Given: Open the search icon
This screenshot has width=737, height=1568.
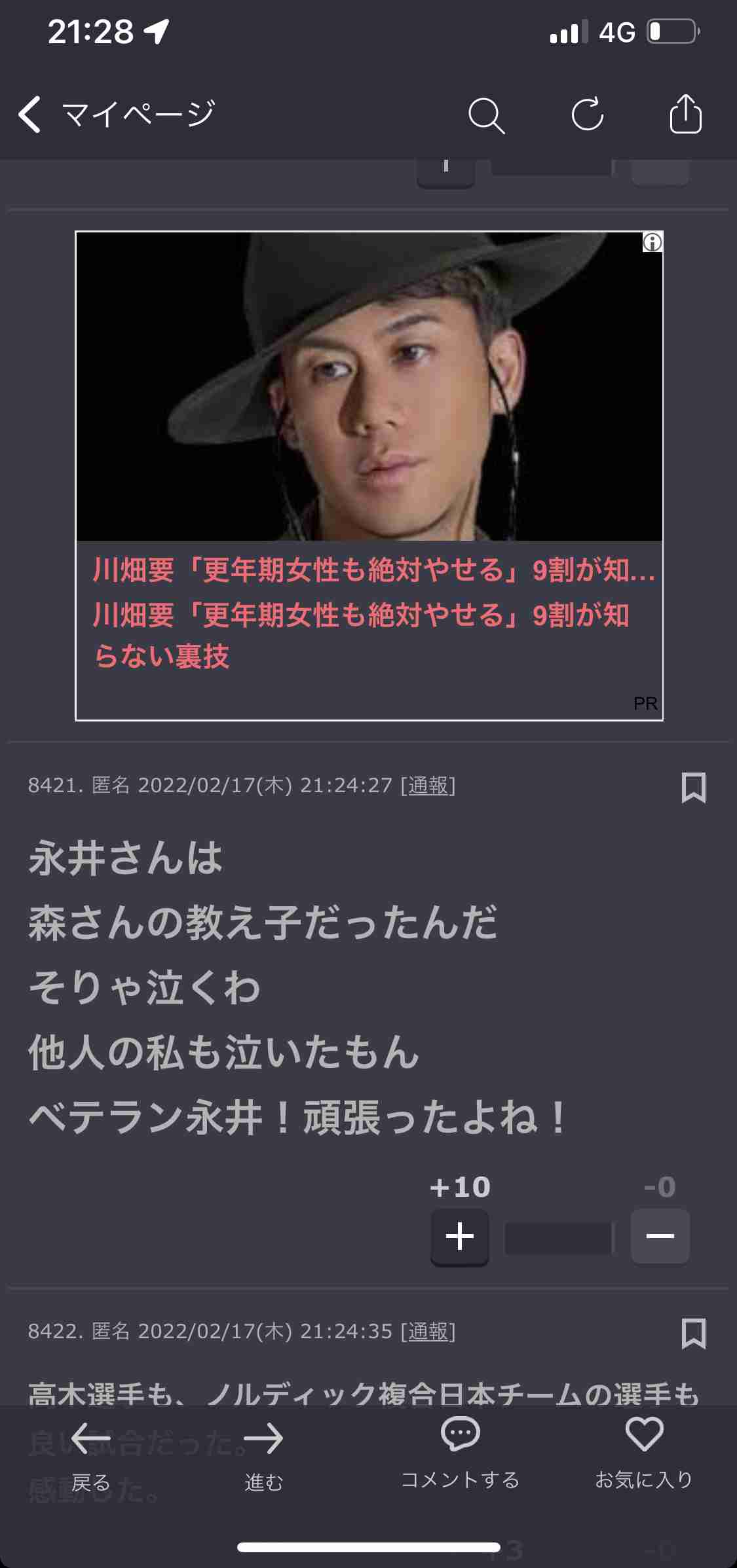Looking at the screenshot, I should [x=486, y=116].
